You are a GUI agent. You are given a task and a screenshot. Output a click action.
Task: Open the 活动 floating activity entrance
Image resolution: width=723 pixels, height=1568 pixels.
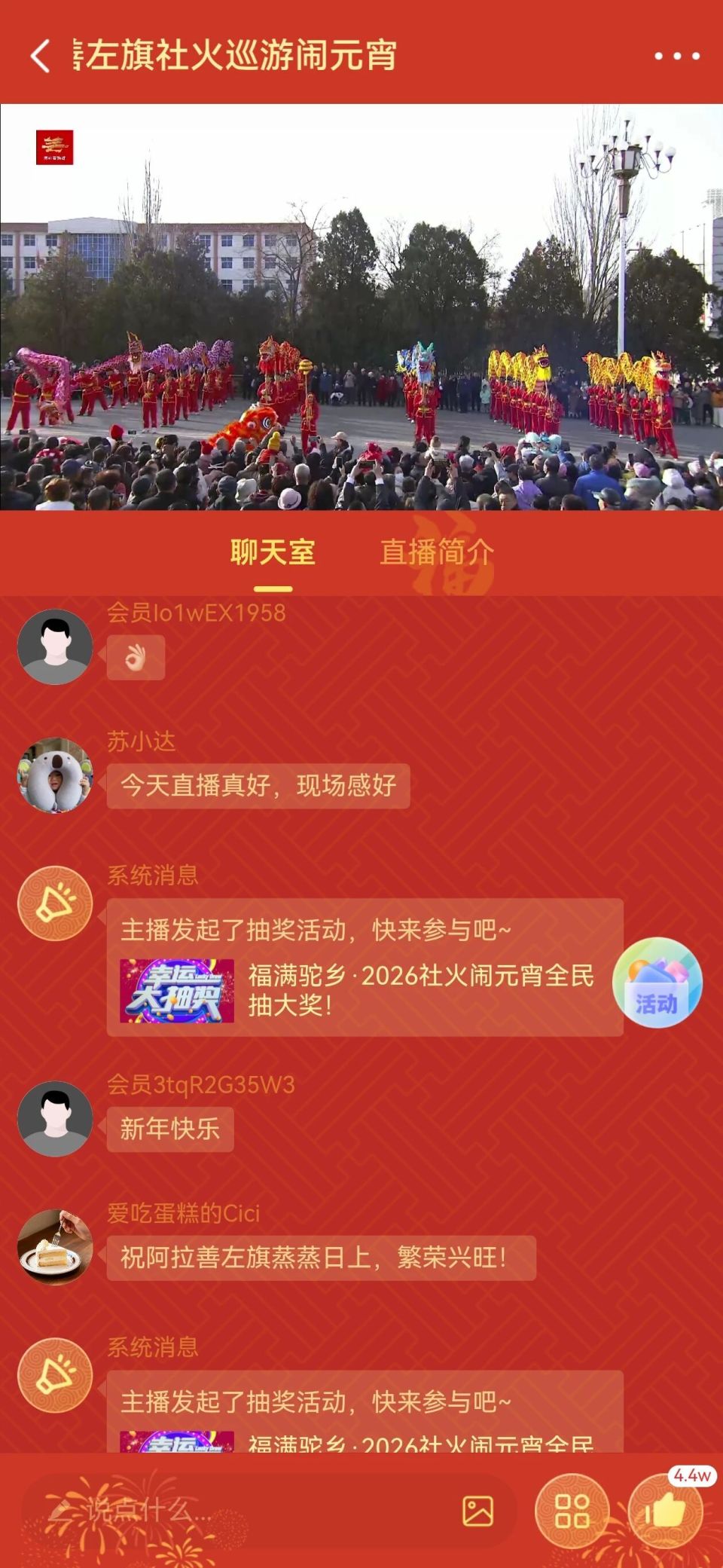click(x=658, y=987)
